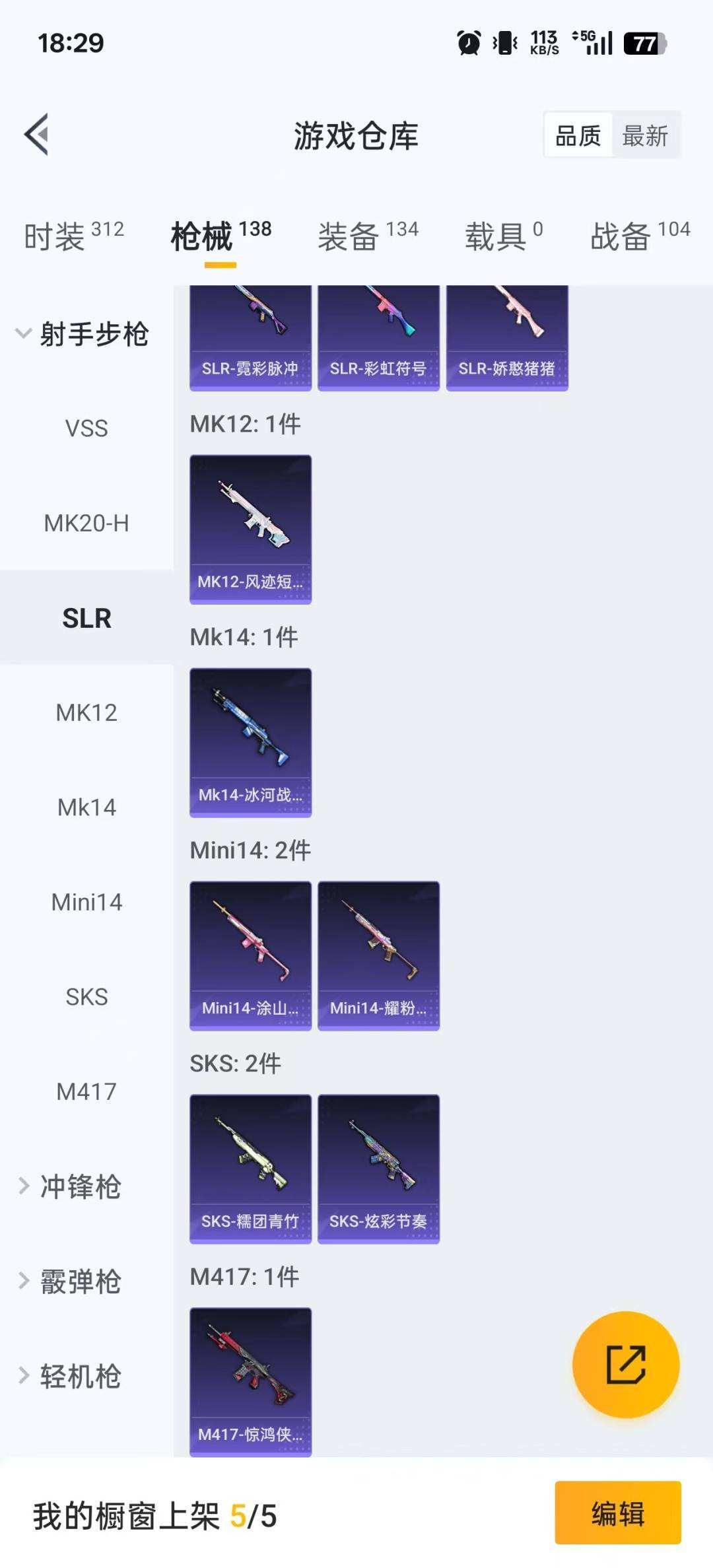
Task: Select VSS in the sidebar
Action: 86,428
